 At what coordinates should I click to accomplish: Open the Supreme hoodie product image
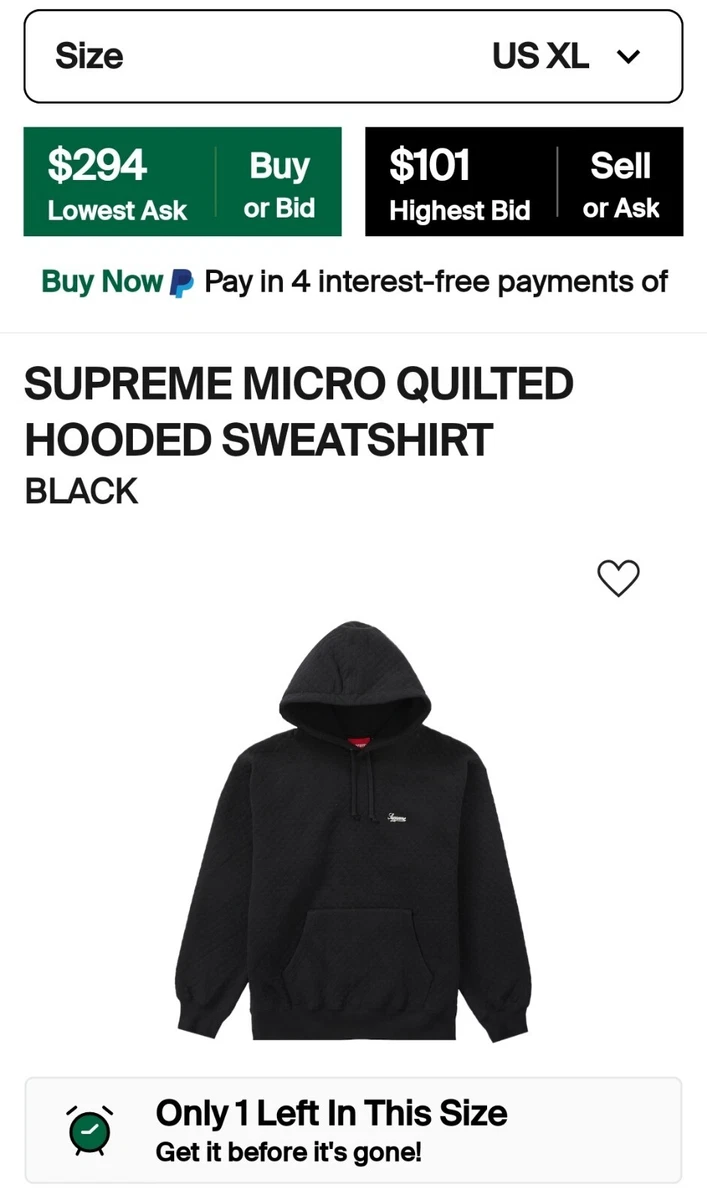(x=353, y=830)
